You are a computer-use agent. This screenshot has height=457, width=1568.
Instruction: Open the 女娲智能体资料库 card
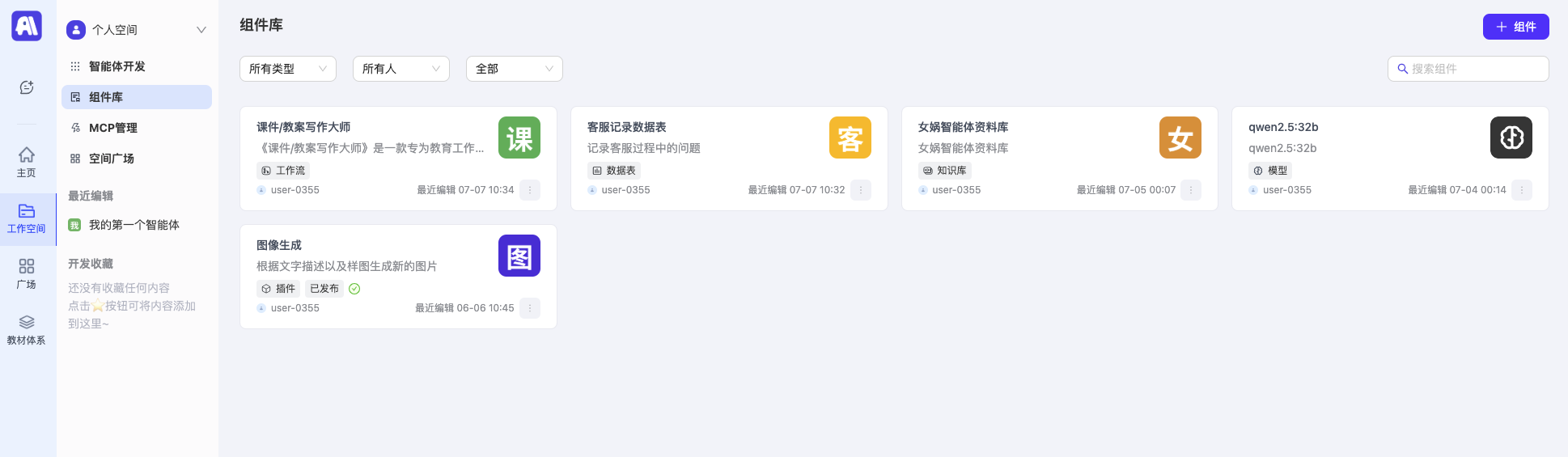[1036, 138]
